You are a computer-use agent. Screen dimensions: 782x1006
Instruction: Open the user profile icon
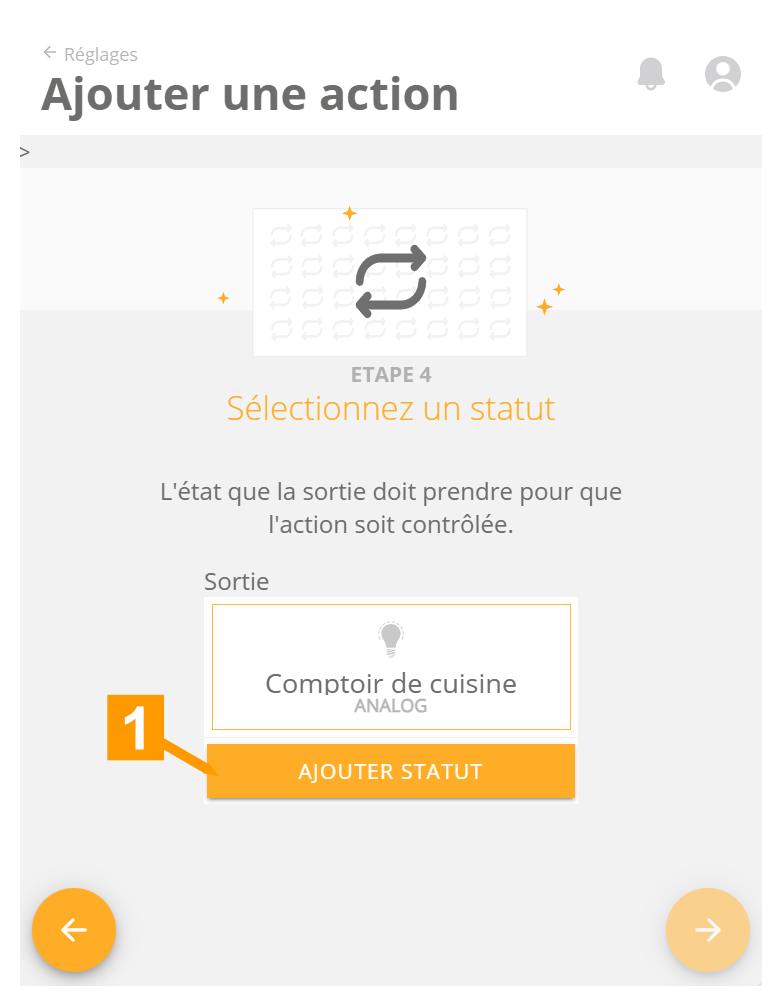(x=722, y=73)
